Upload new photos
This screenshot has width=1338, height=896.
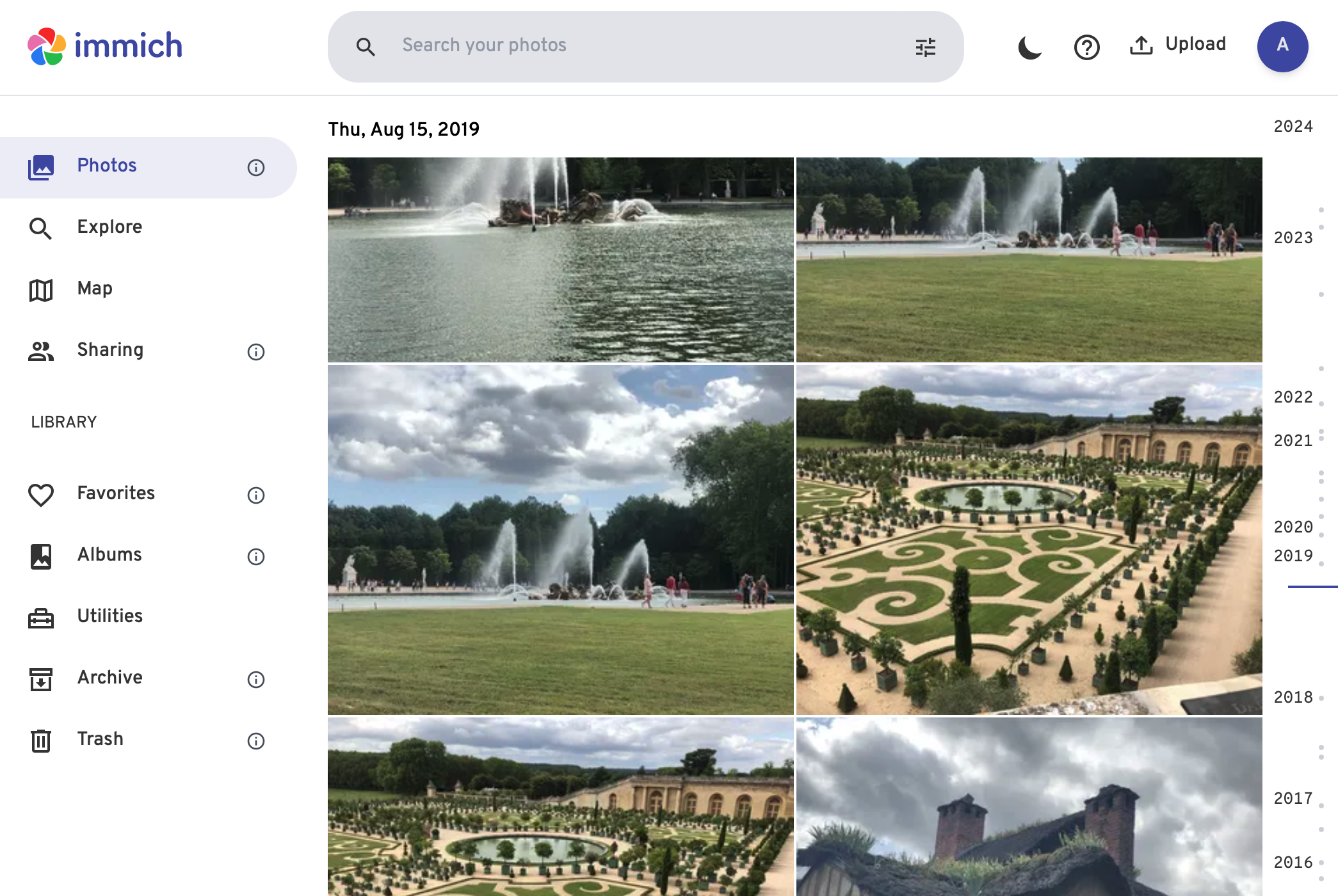[1178, 45]
